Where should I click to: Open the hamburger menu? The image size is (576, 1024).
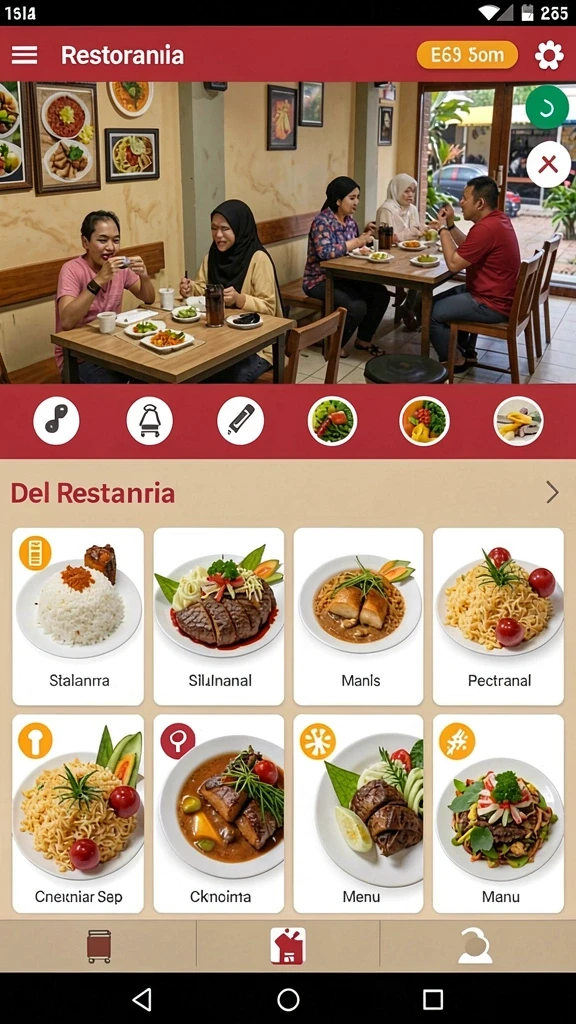point(24,55)
